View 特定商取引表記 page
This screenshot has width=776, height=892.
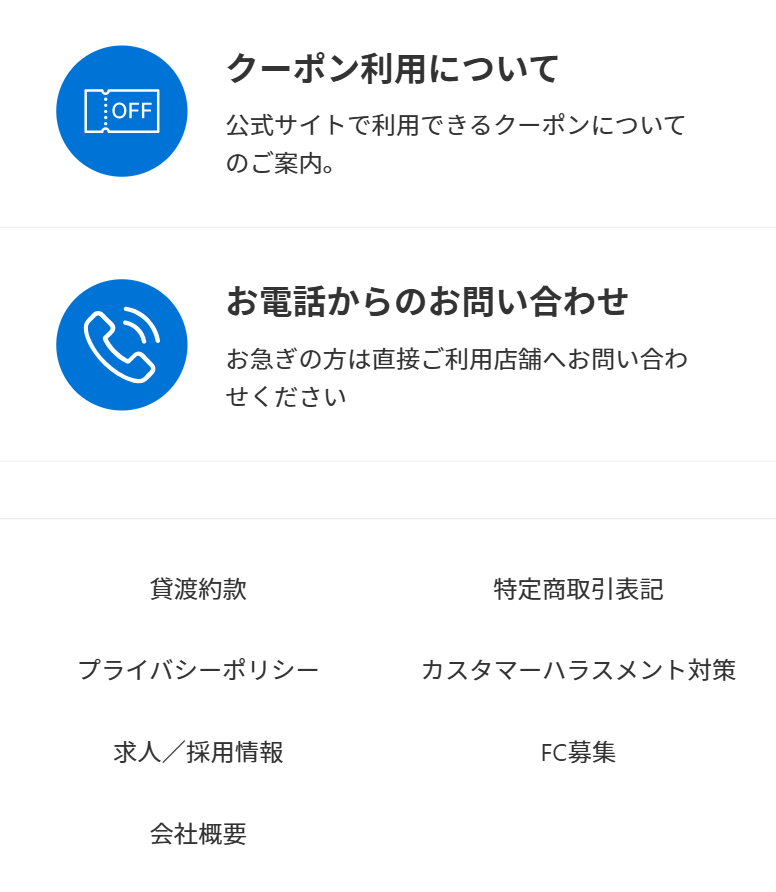click(x=578, y=589)
